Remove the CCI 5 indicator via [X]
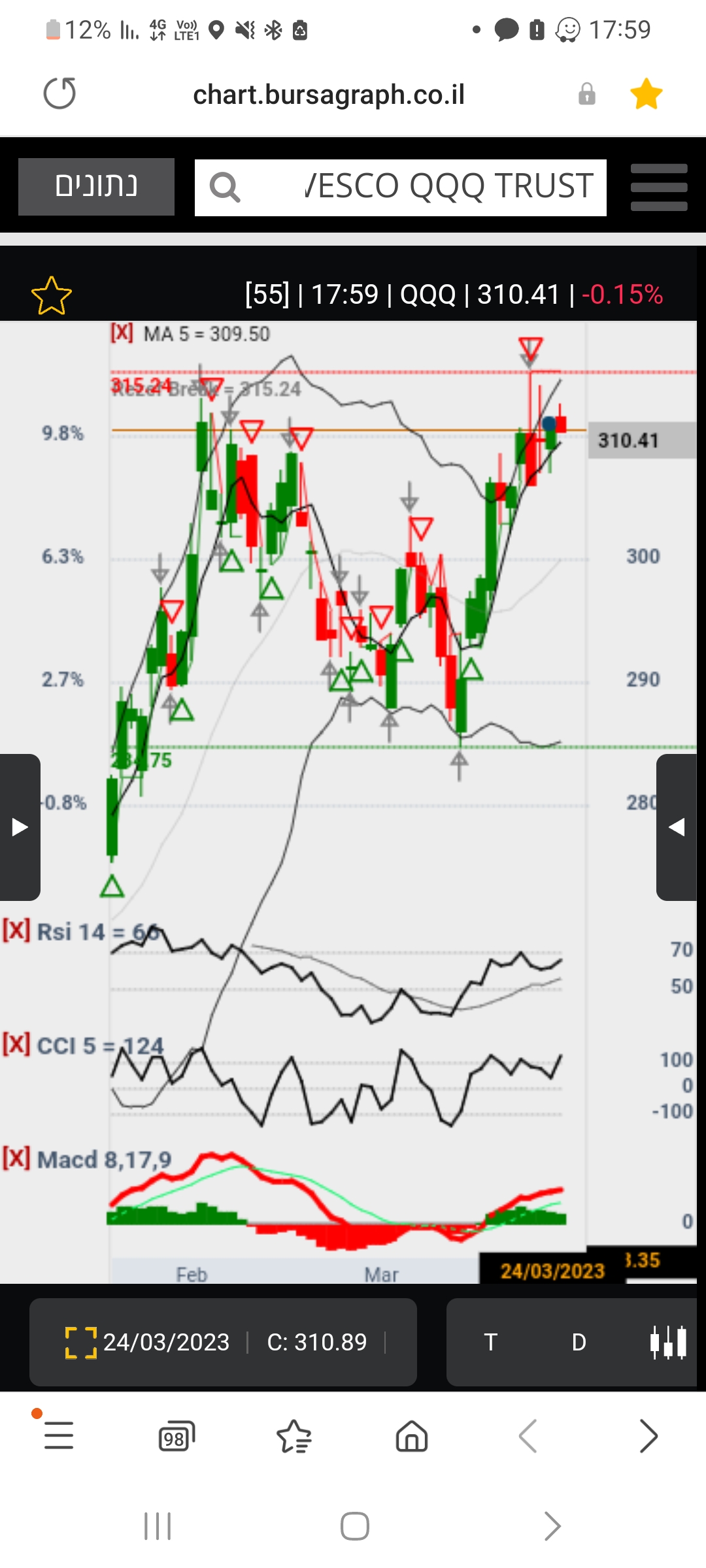Viewport: 706px width, 1568px height. coord(16,1044)
